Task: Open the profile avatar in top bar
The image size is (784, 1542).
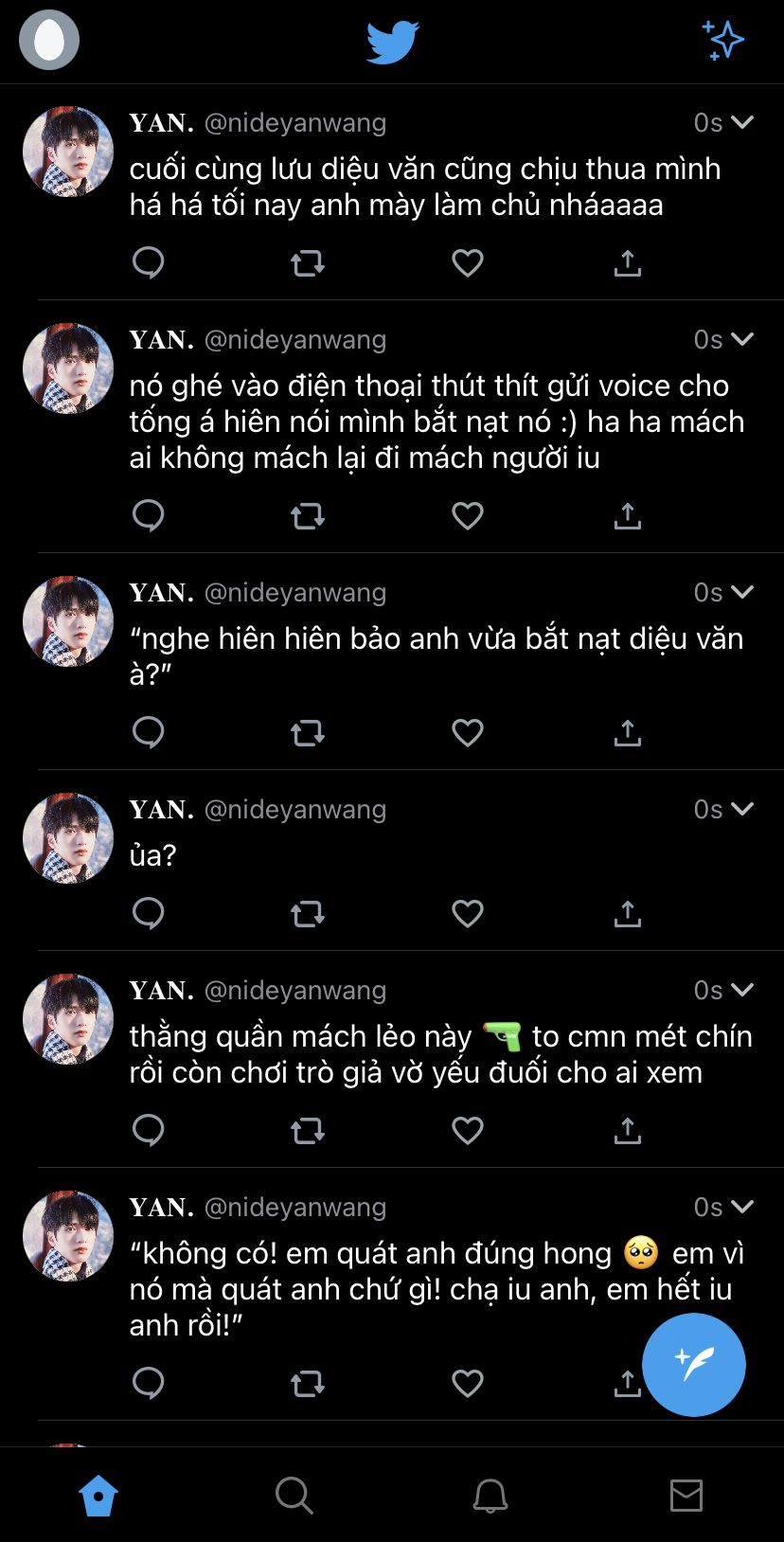Action: [x=49, y=40]
